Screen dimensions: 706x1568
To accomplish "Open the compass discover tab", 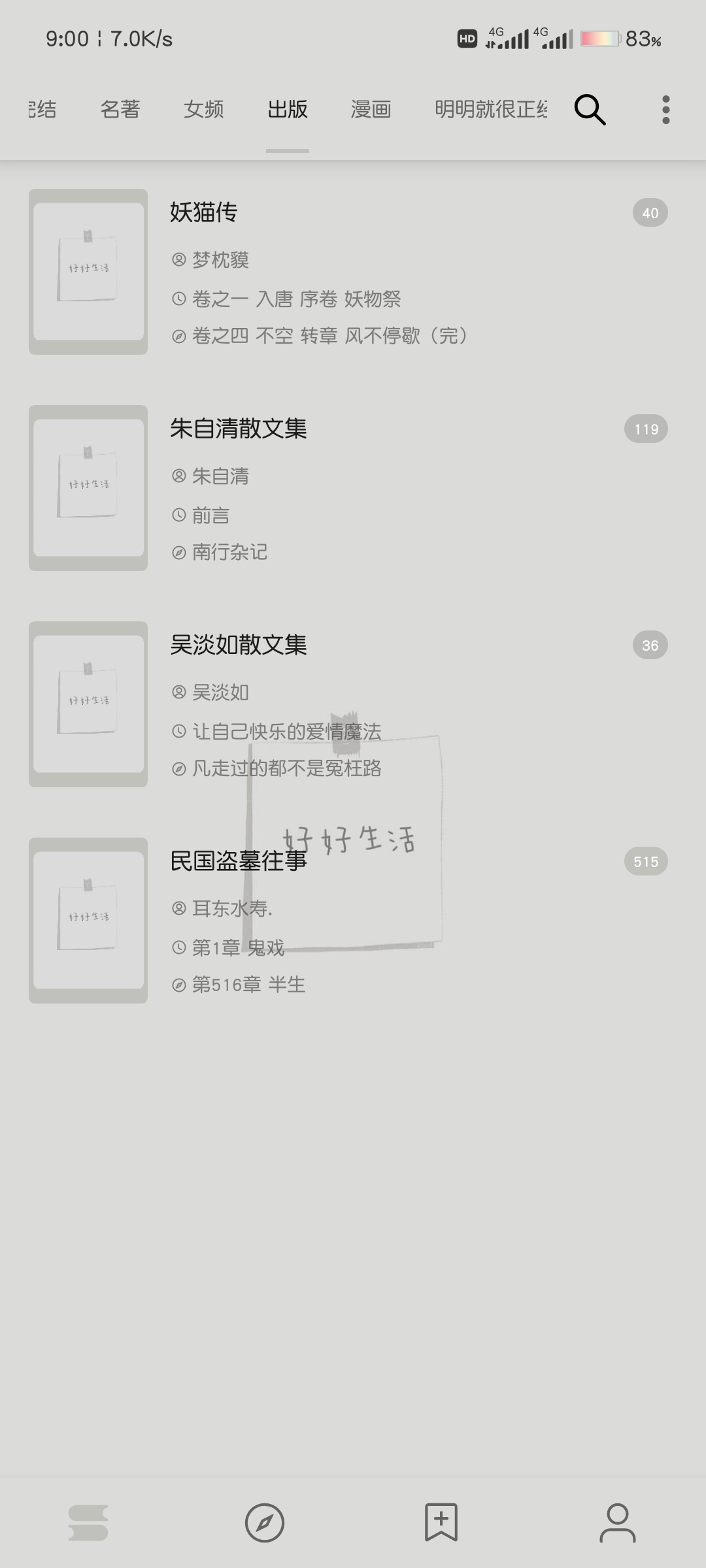I will pos(265,1522).
